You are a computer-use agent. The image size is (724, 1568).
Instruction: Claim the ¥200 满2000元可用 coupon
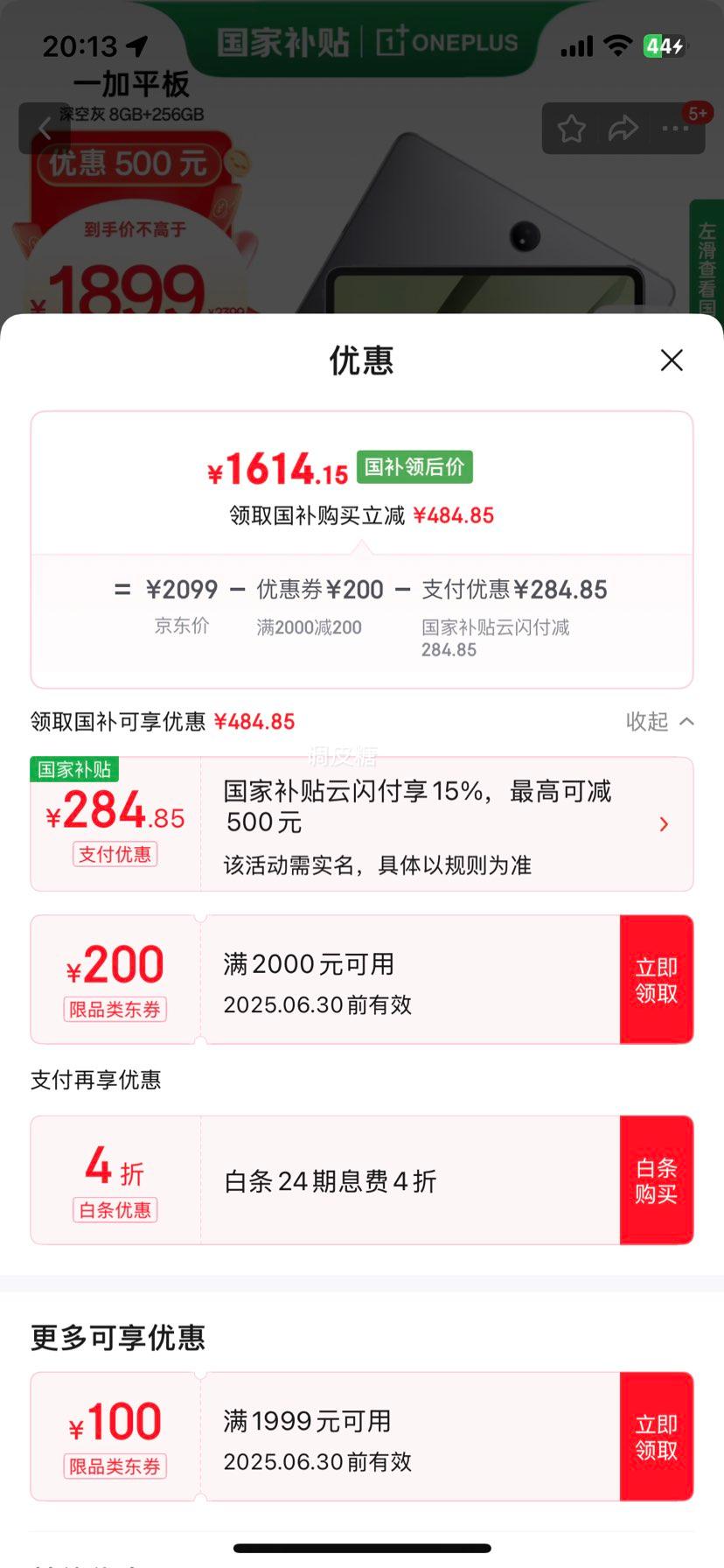click(656, 980)
